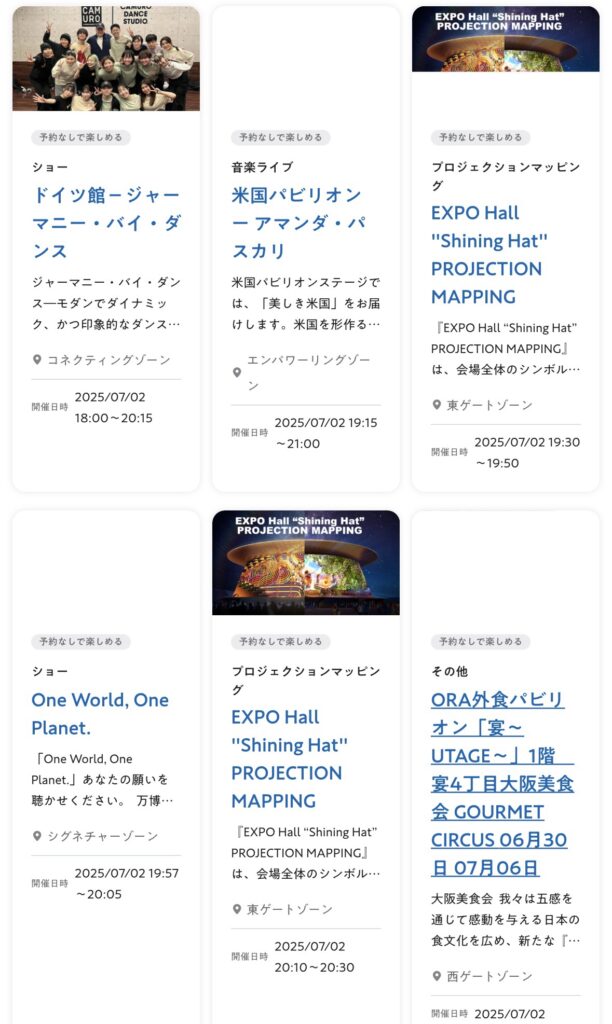The width and height of the screenshot is (612, 1024).
Task: Open ORA外食パビリオン GOURMET CIRCUS event
Action: (x=503, y=783)
